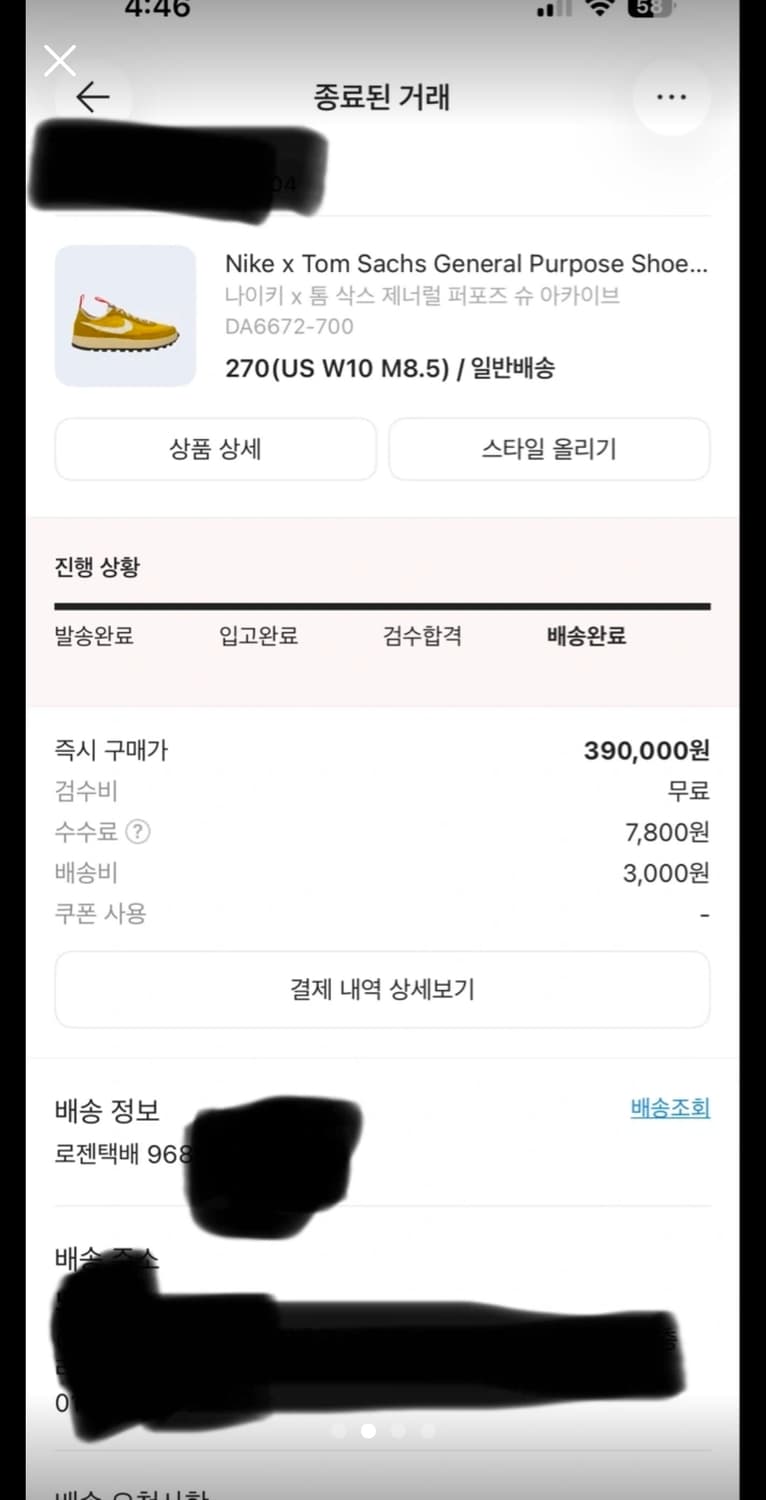The width and height of the screenshot is (766, 1500).
Task: Select the product name Nike x Tom Sachs
Action: point(465,264)
